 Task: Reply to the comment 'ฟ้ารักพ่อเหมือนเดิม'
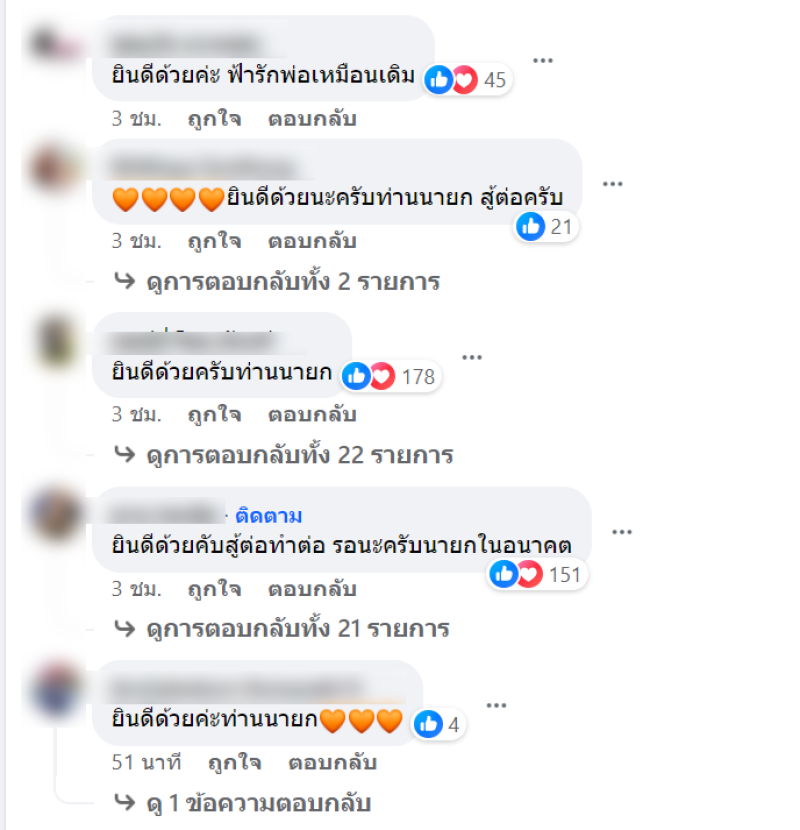point(312,119)
